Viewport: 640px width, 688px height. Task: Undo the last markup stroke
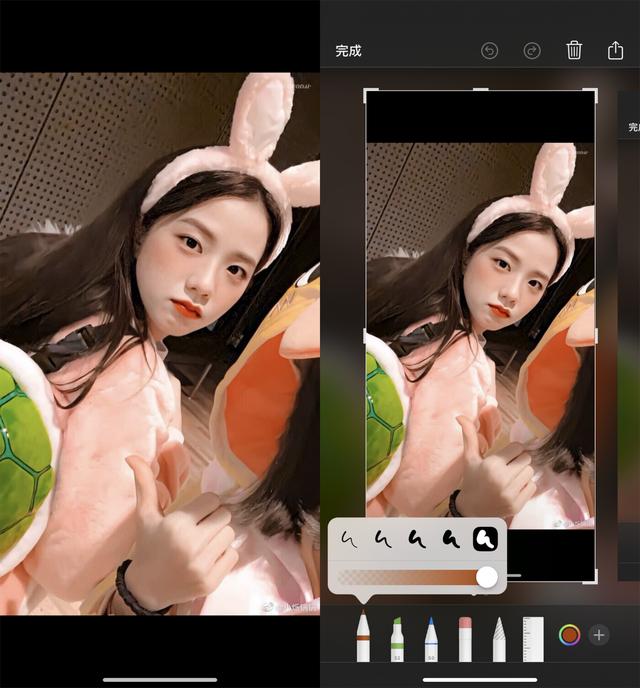(x=489, y=51)
